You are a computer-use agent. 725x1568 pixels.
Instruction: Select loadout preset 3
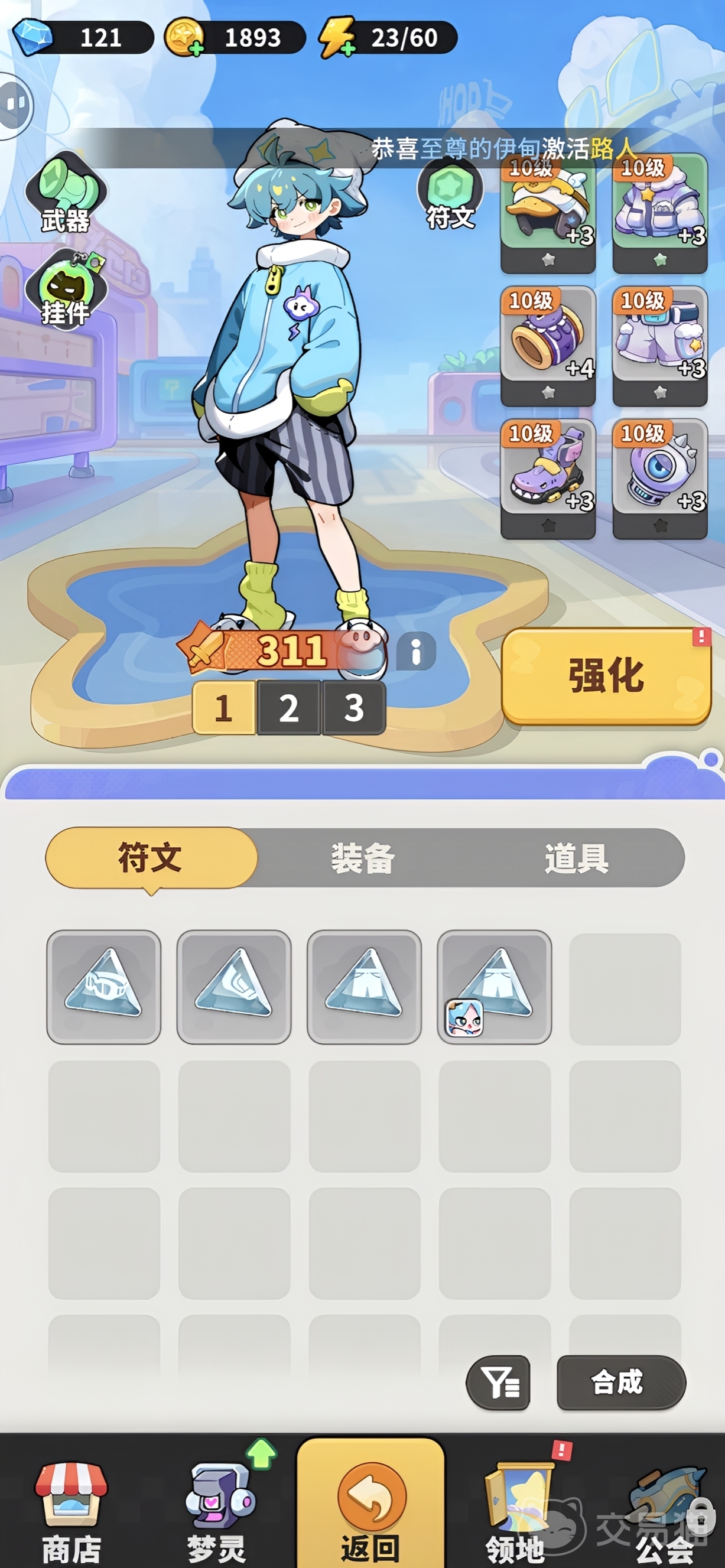coord(354,708)
